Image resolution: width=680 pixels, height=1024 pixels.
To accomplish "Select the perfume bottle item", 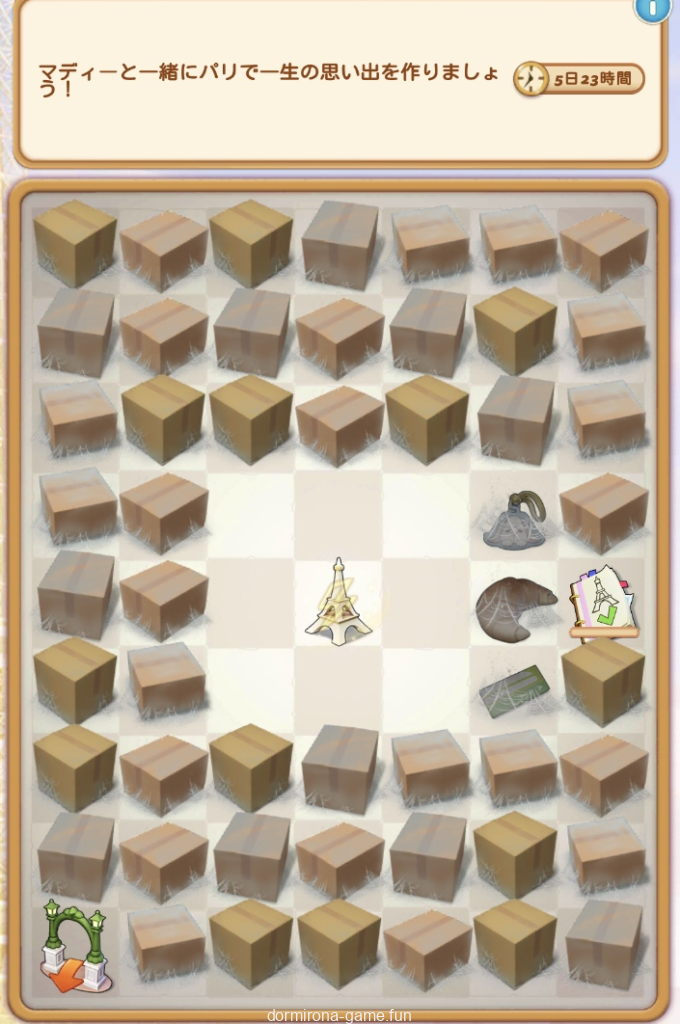I will pyautogui.click(x=515, y=520).
